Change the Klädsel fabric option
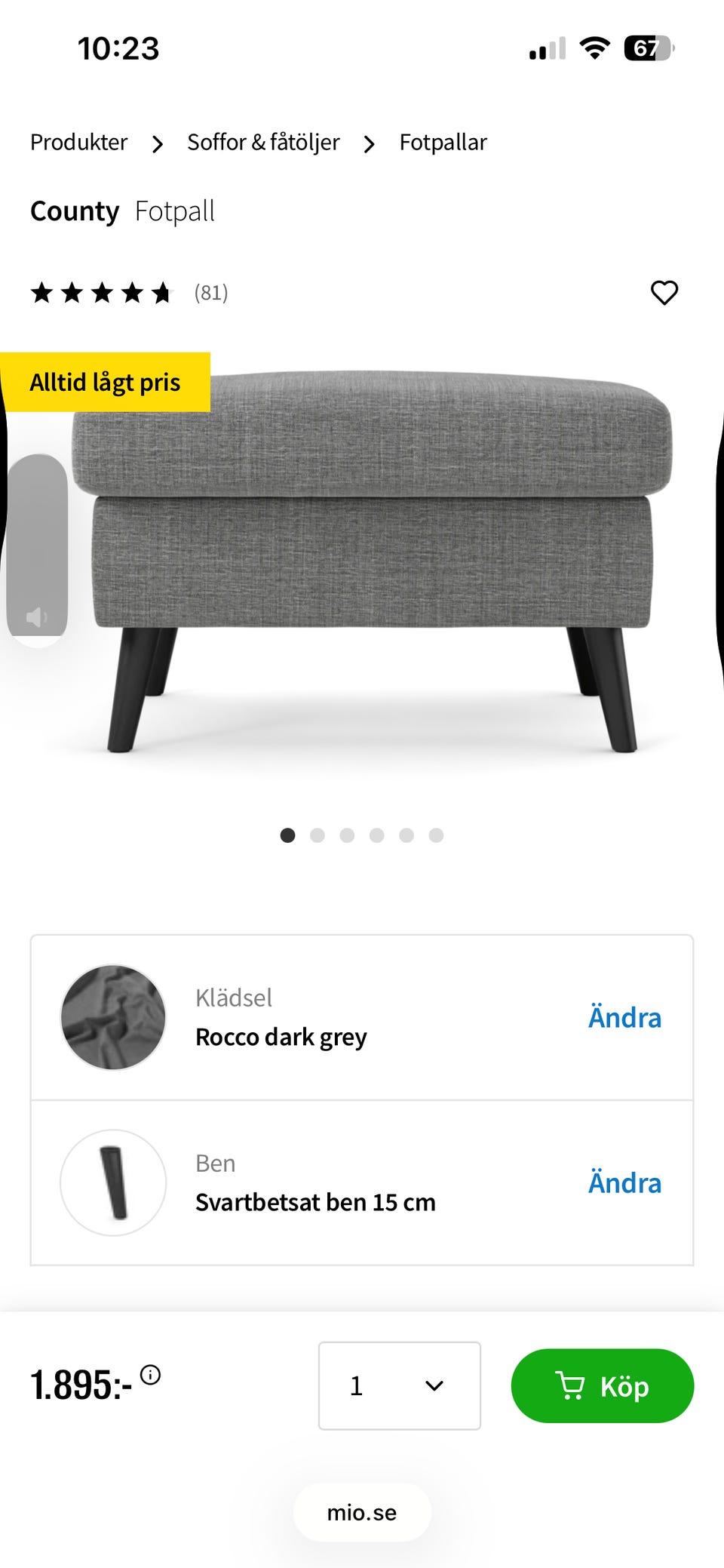724x1568 pixels. click(624, 1017)
